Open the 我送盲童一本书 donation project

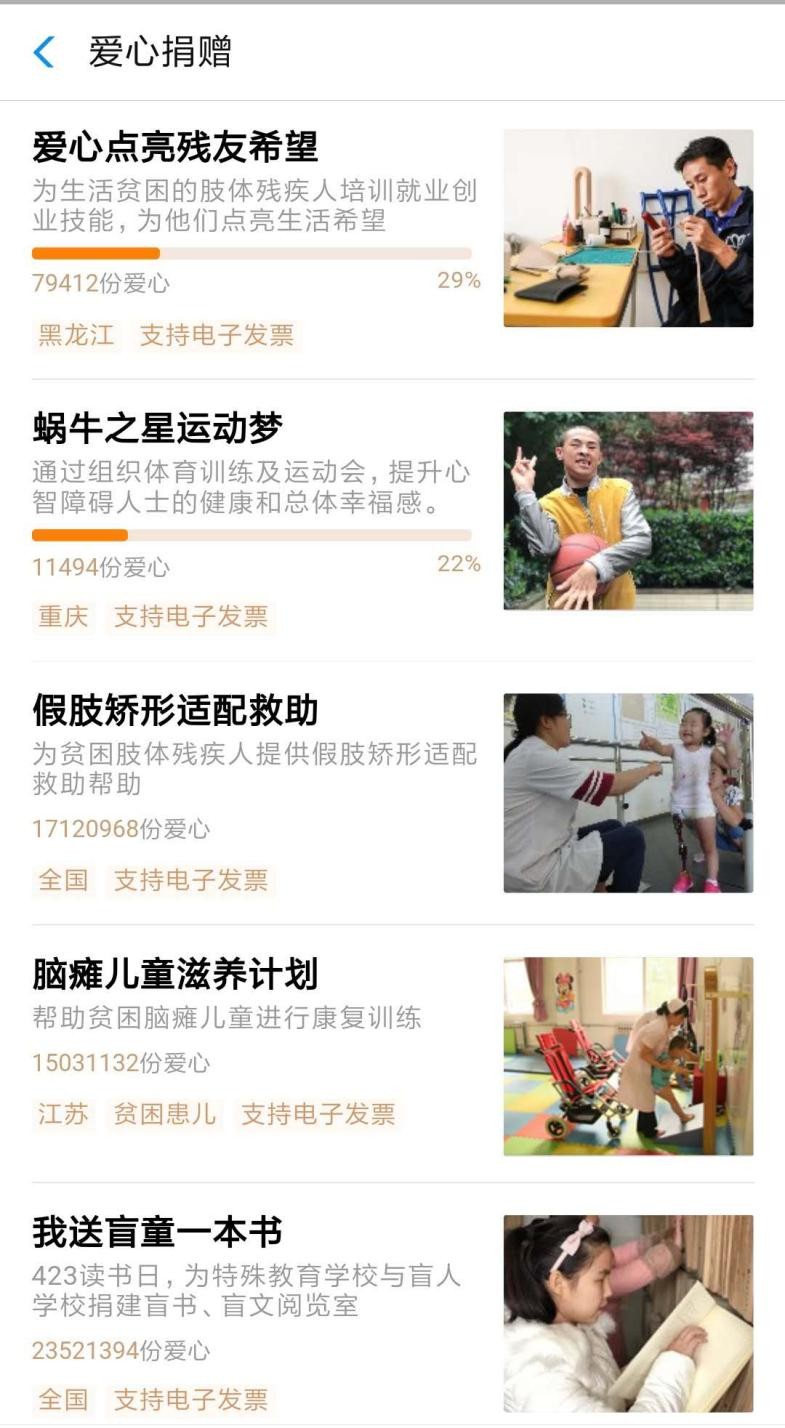tap(158, 1232)
